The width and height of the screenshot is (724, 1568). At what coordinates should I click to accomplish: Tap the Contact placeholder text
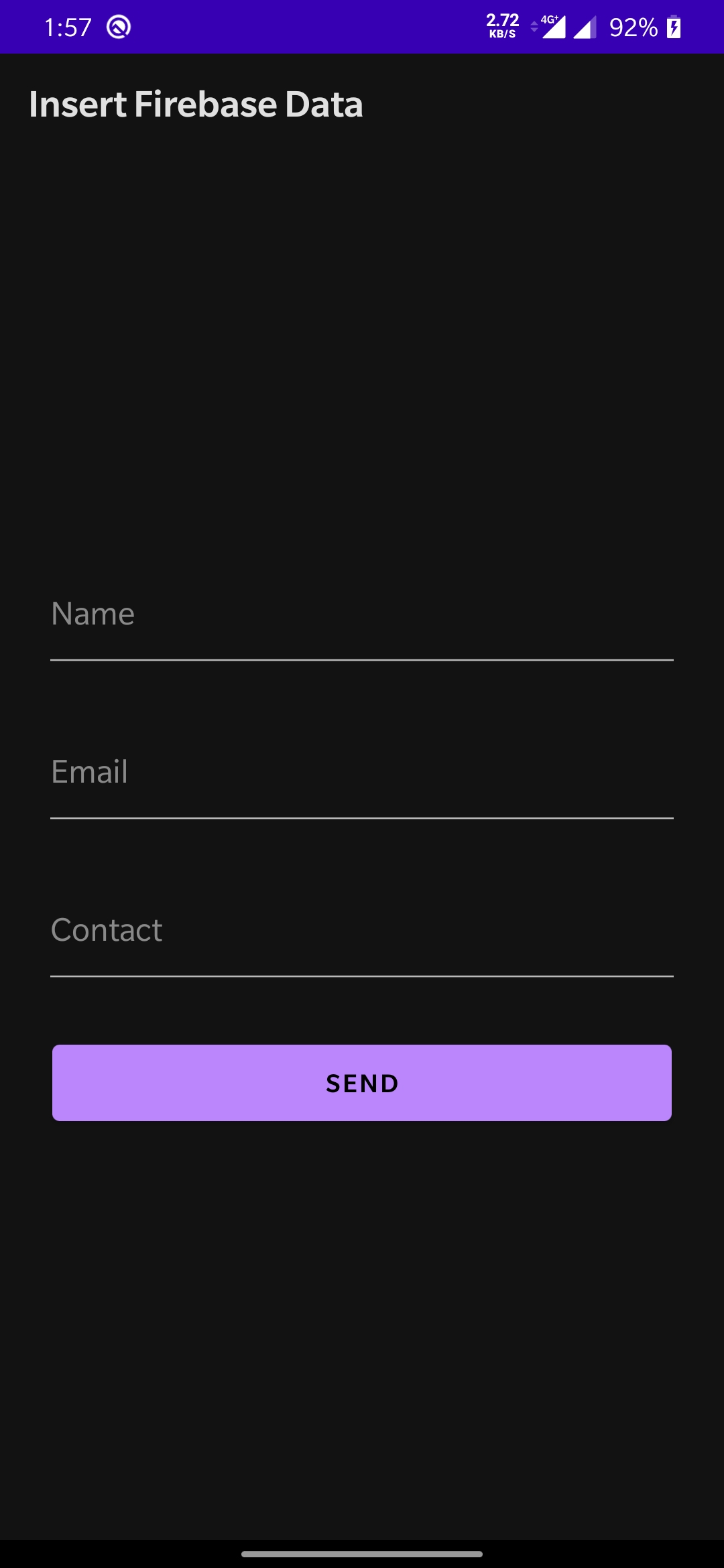coord(107,929)
